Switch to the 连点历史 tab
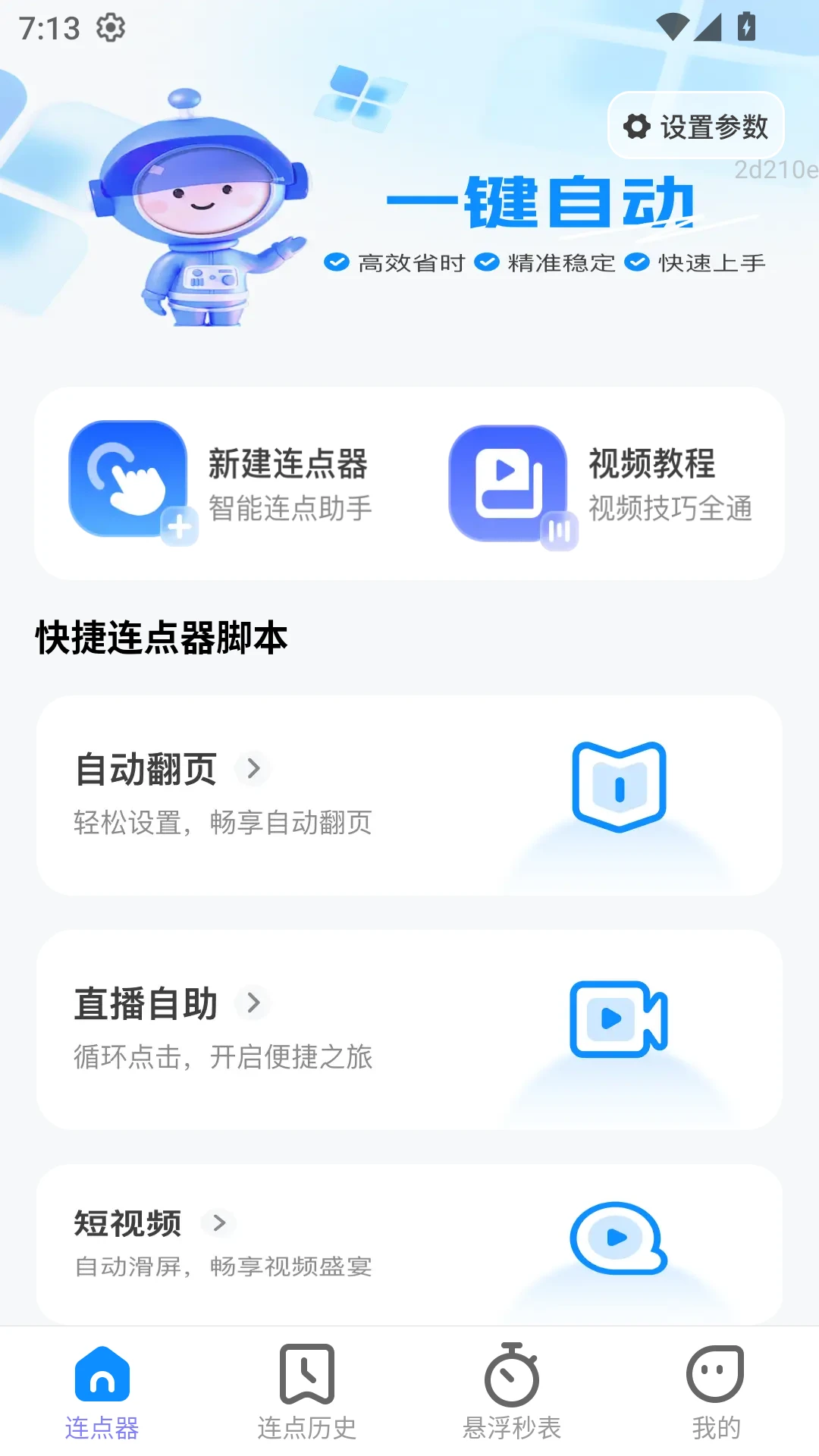This screenshot has width=819, height=1456. pos(307,1392)
